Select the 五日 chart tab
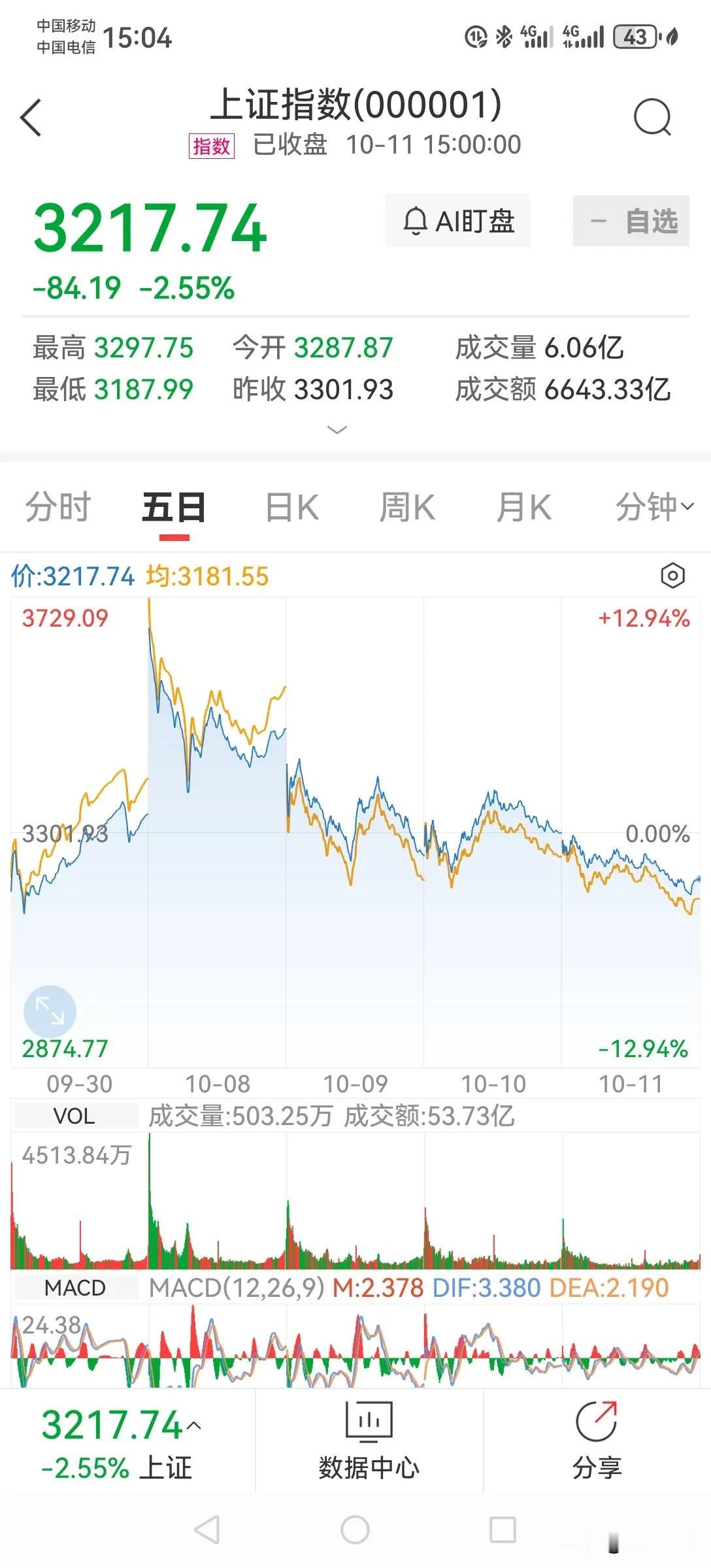Image resolution: width=711 pixels, height=1568 pixels. coord(174,508)
